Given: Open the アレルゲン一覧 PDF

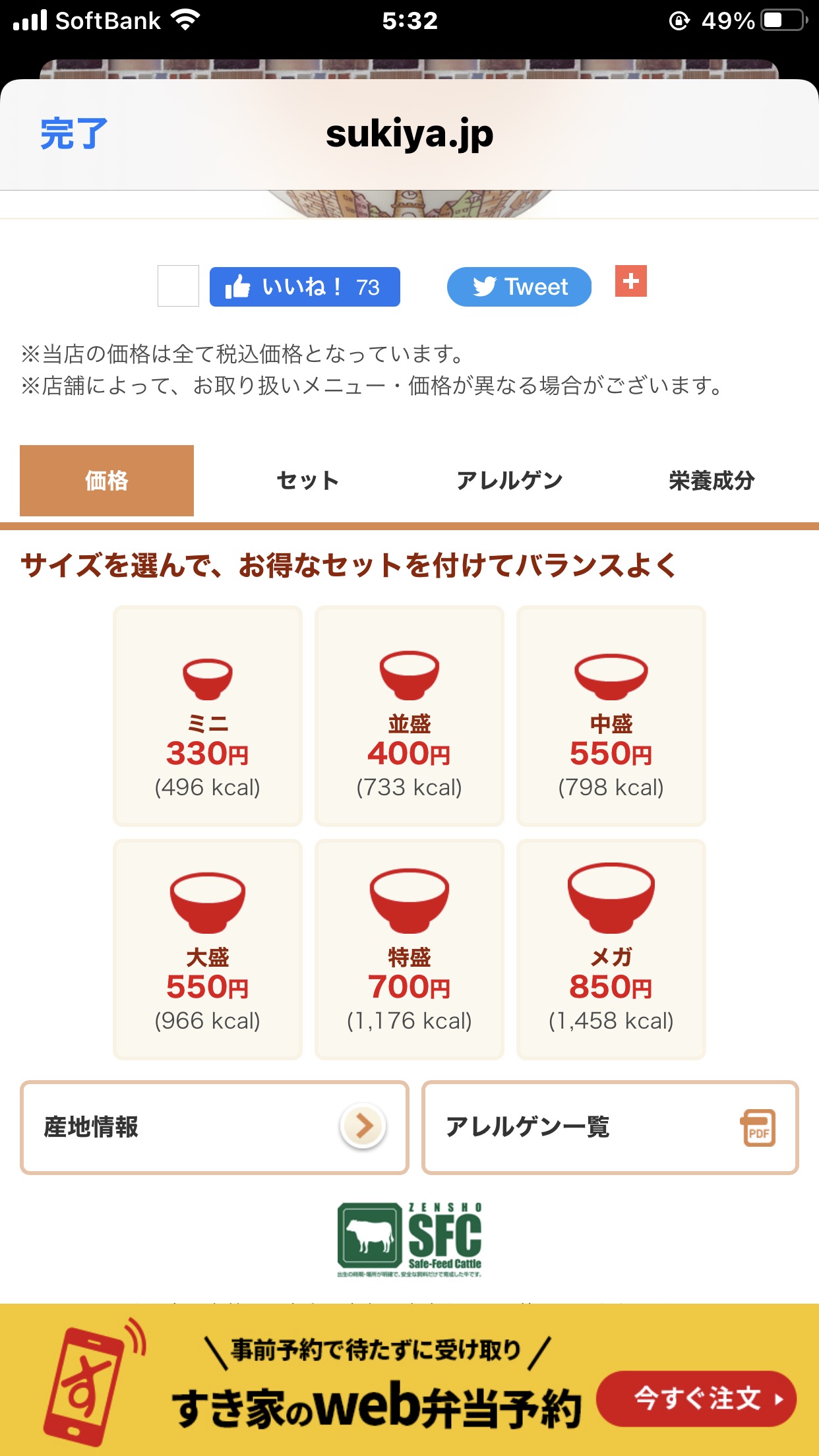Looking at the screenshot, I should point(610,1127).
